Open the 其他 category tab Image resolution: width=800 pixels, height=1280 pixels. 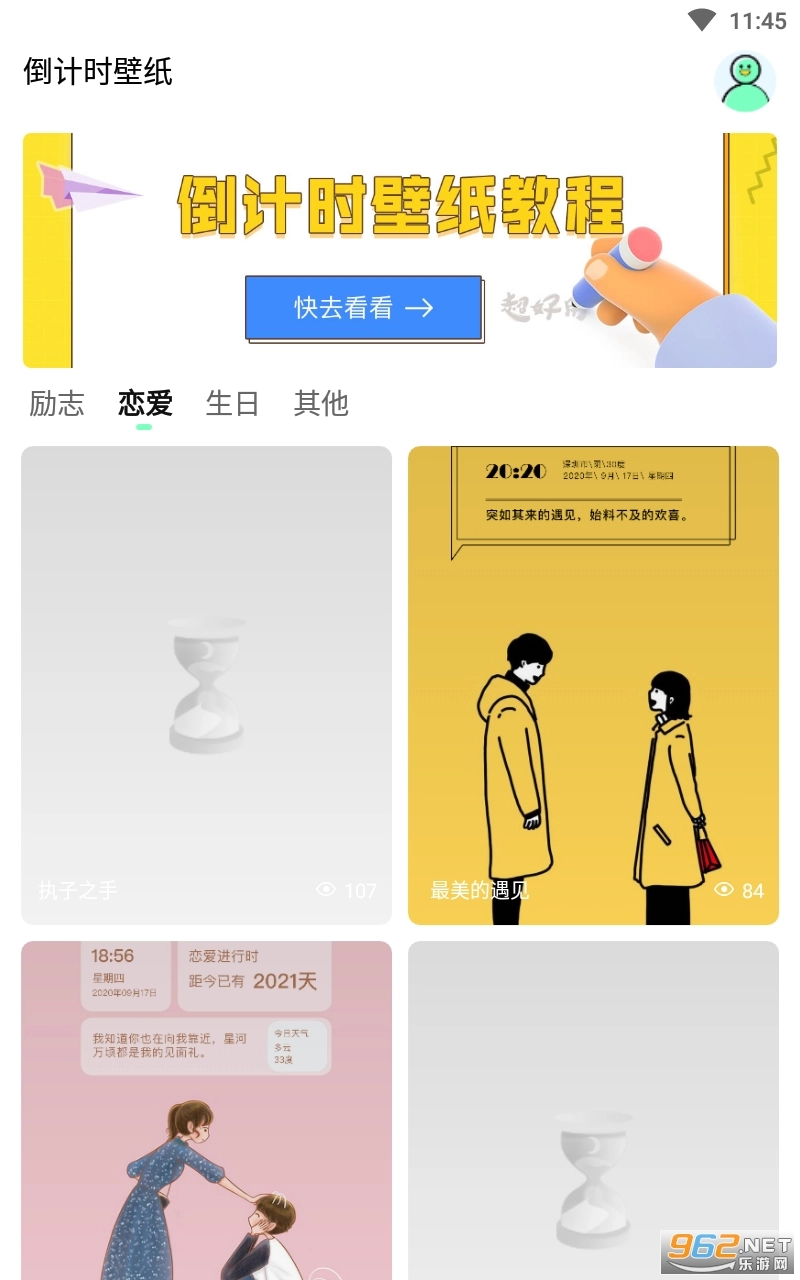point(321,404)
